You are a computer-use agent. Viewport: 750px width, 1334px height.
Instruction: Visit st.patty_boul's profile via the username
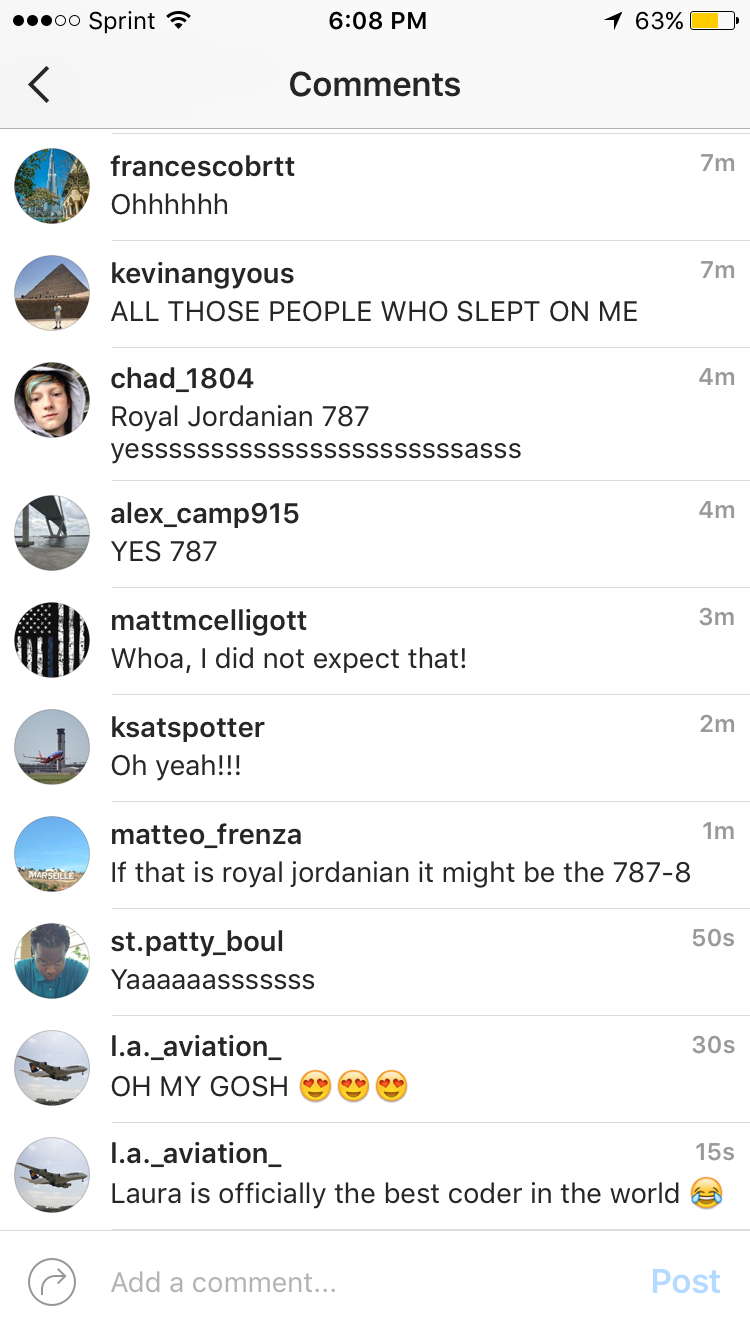point(197,941)
